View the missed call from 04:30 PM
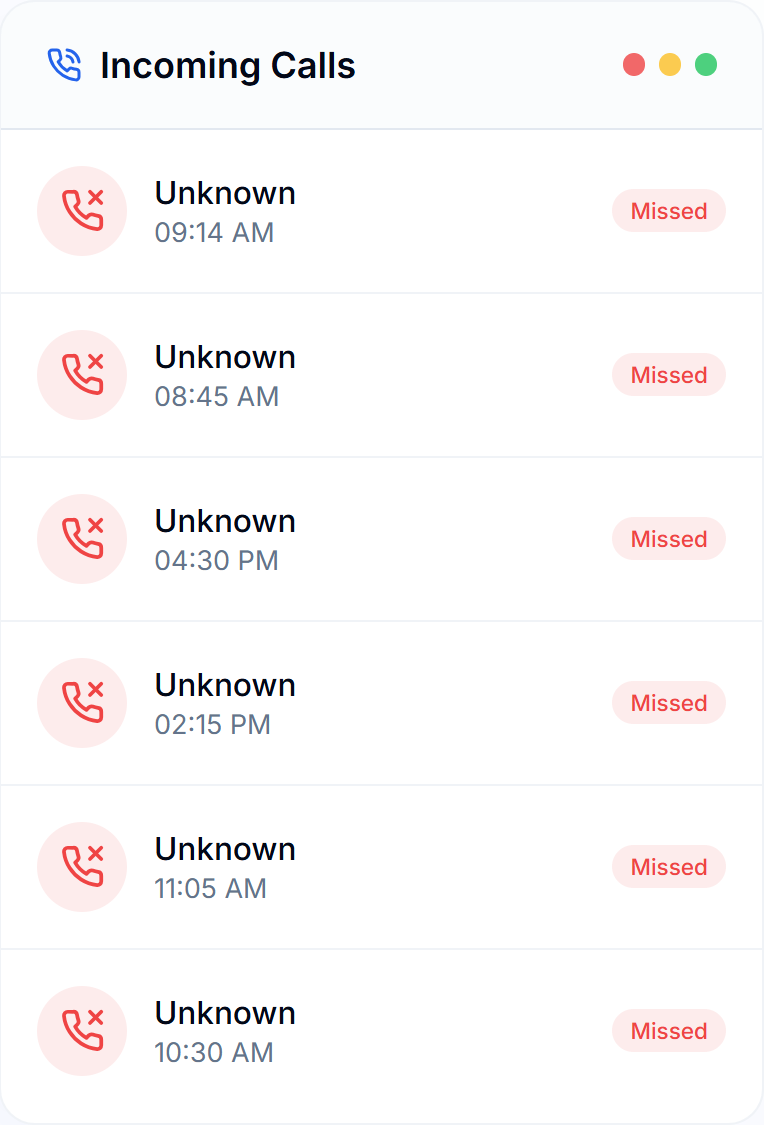 [380, 539]
